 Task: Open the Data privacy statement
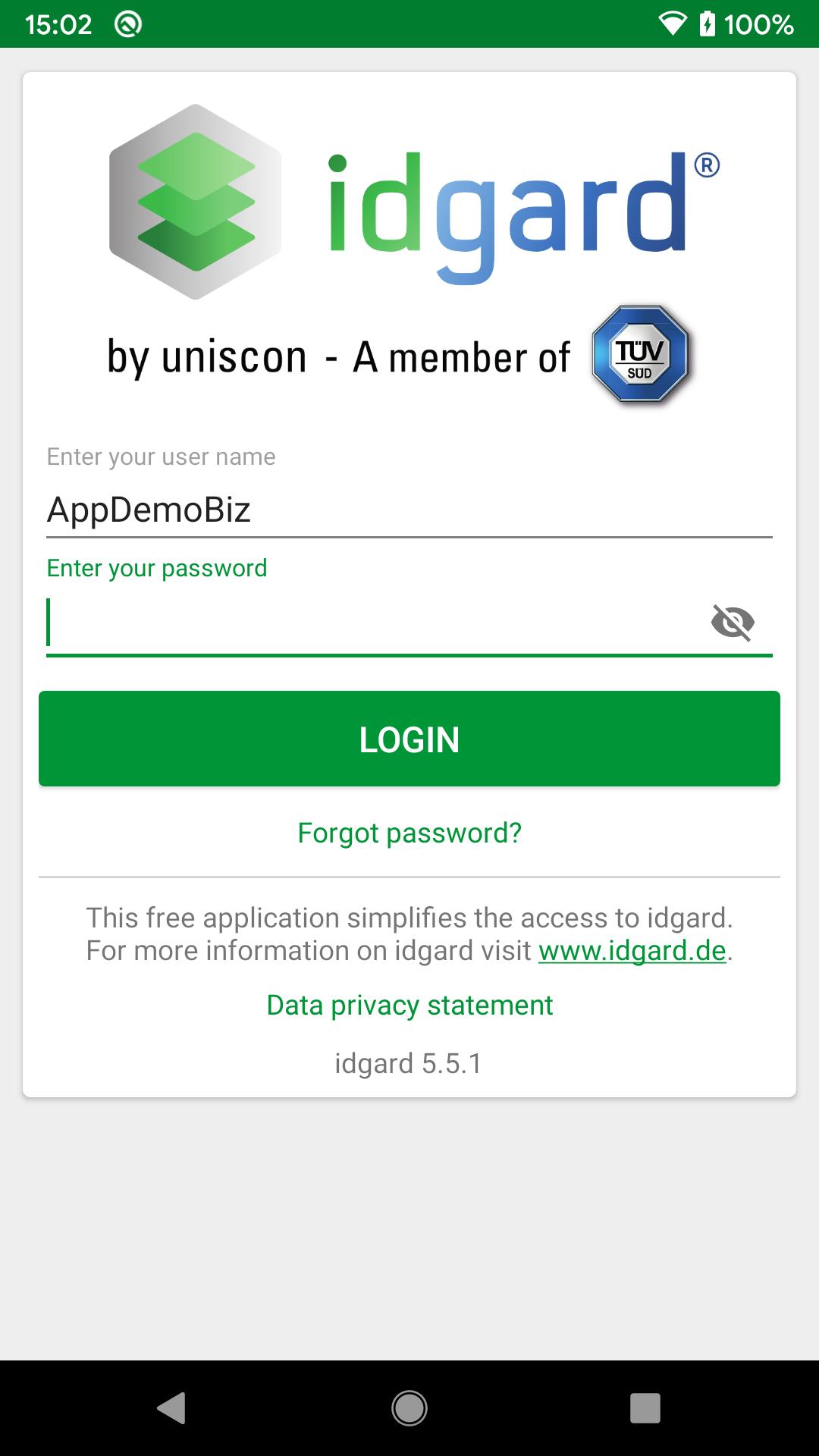click(x=409, y=1004)
